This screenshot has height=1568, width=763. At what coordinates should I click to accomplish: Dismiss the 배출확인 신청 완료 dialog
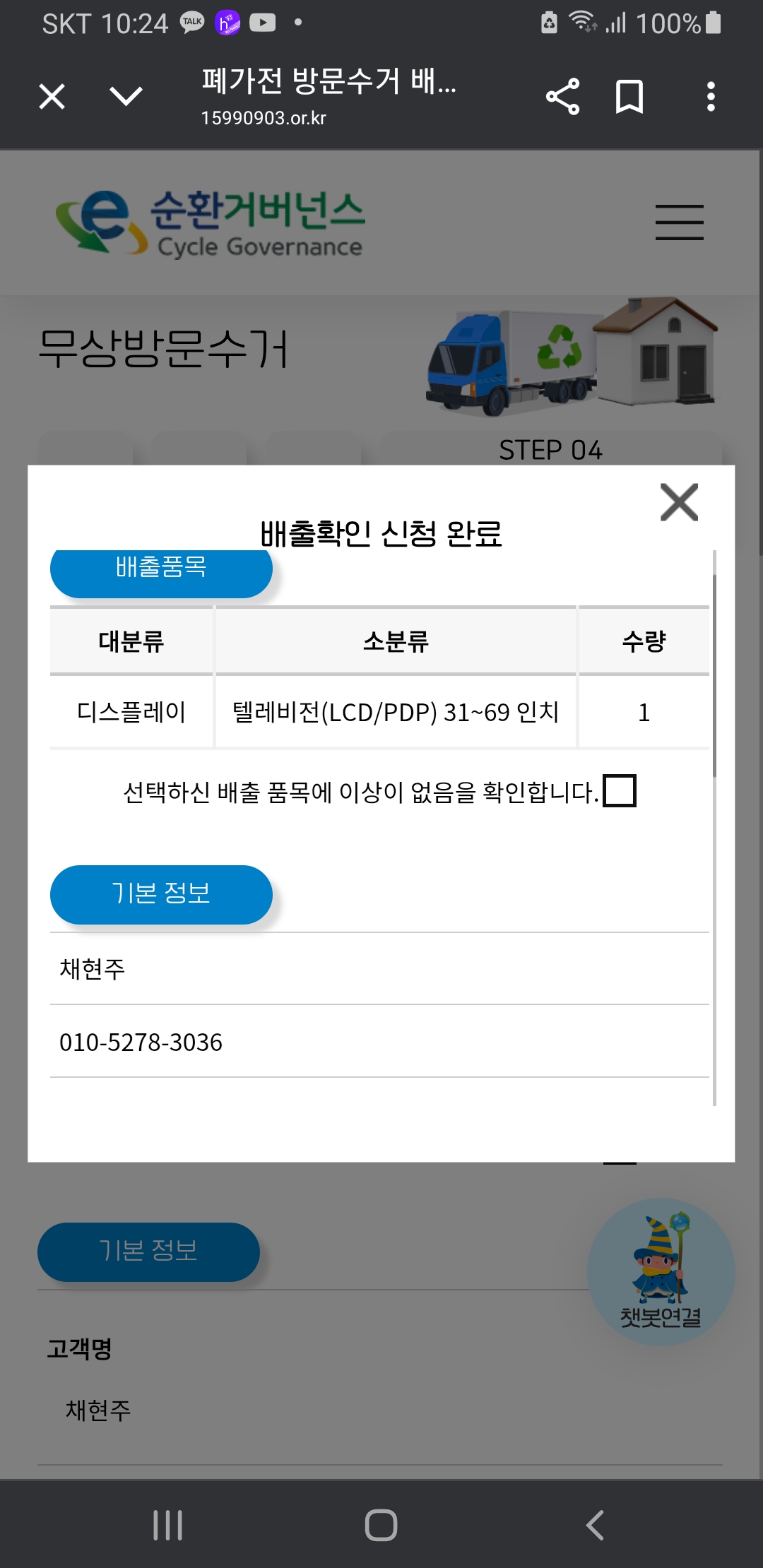(x=679, y=502)
